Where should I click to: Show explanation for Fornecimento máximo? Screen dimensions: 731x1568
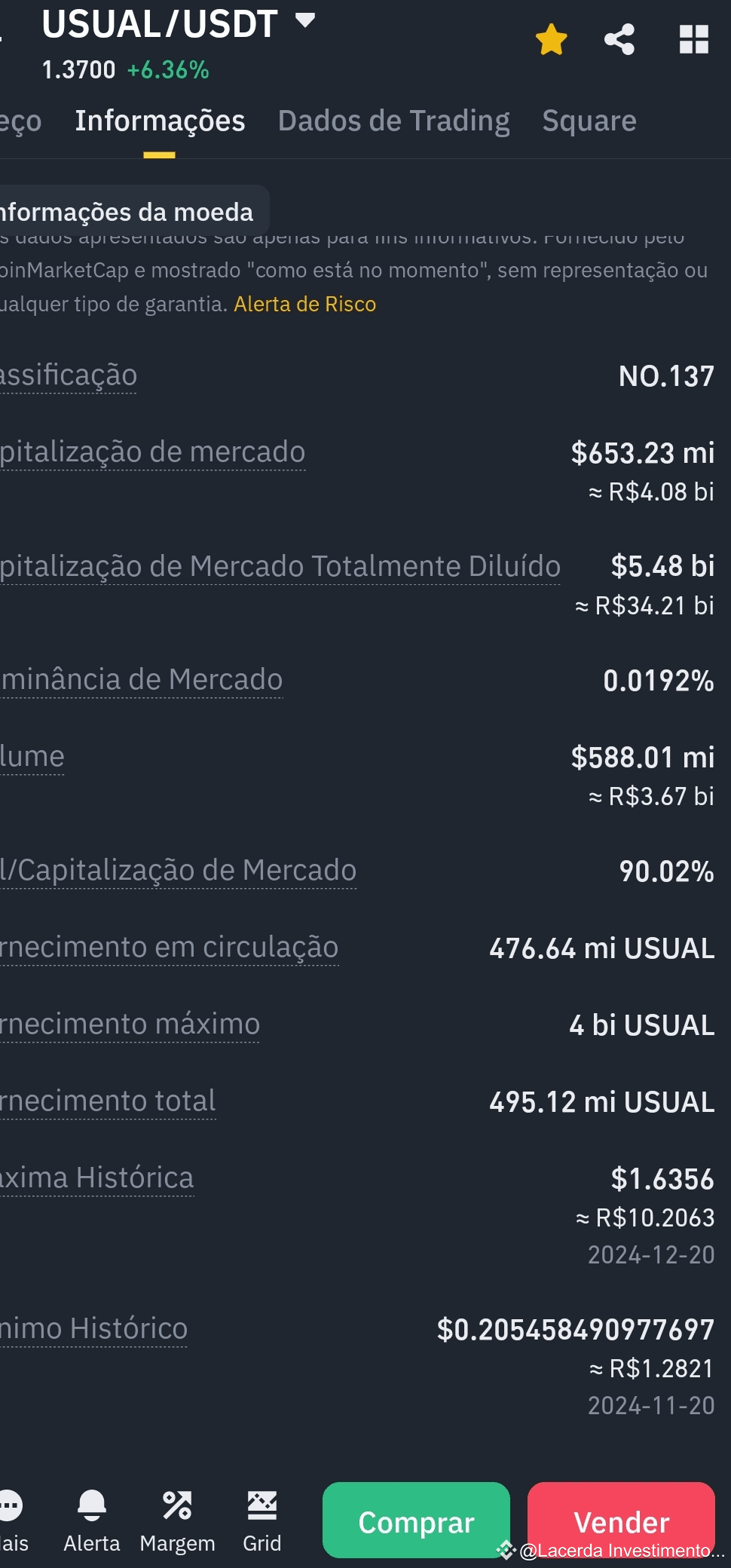point(130,1024)
